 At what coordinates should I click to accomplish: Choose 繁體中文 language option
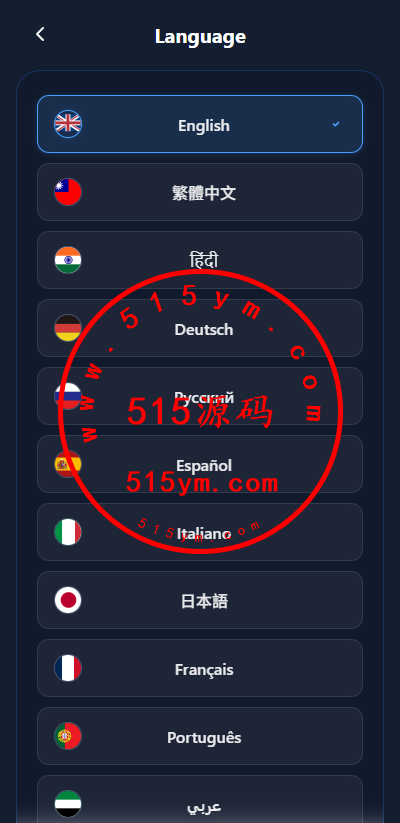[200, 192]
